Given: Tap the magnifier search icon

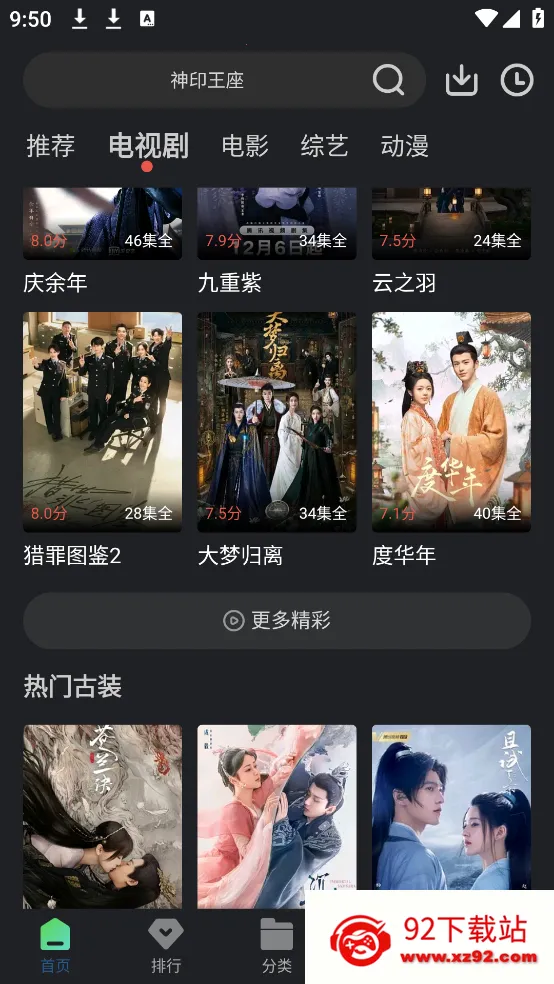Looking at the screenshot, I should tap(388, 80).
